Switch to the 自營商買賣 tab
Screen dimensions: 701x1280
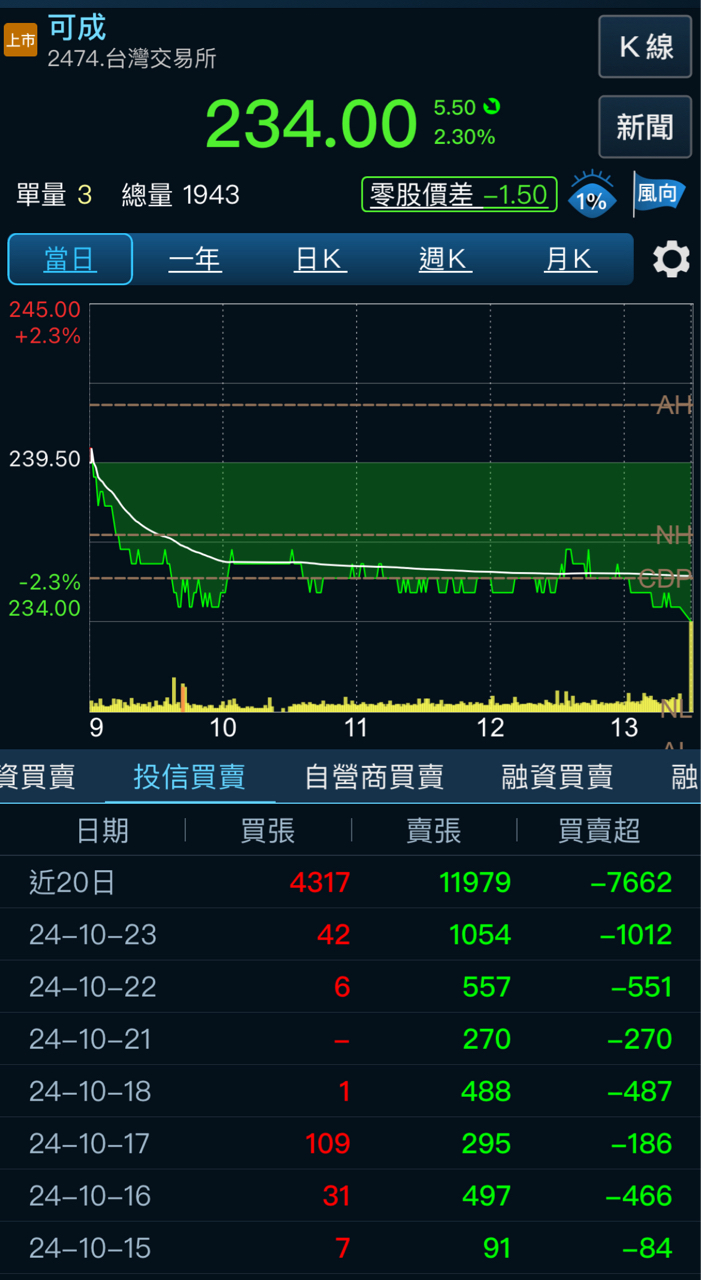tap(374, 777)
